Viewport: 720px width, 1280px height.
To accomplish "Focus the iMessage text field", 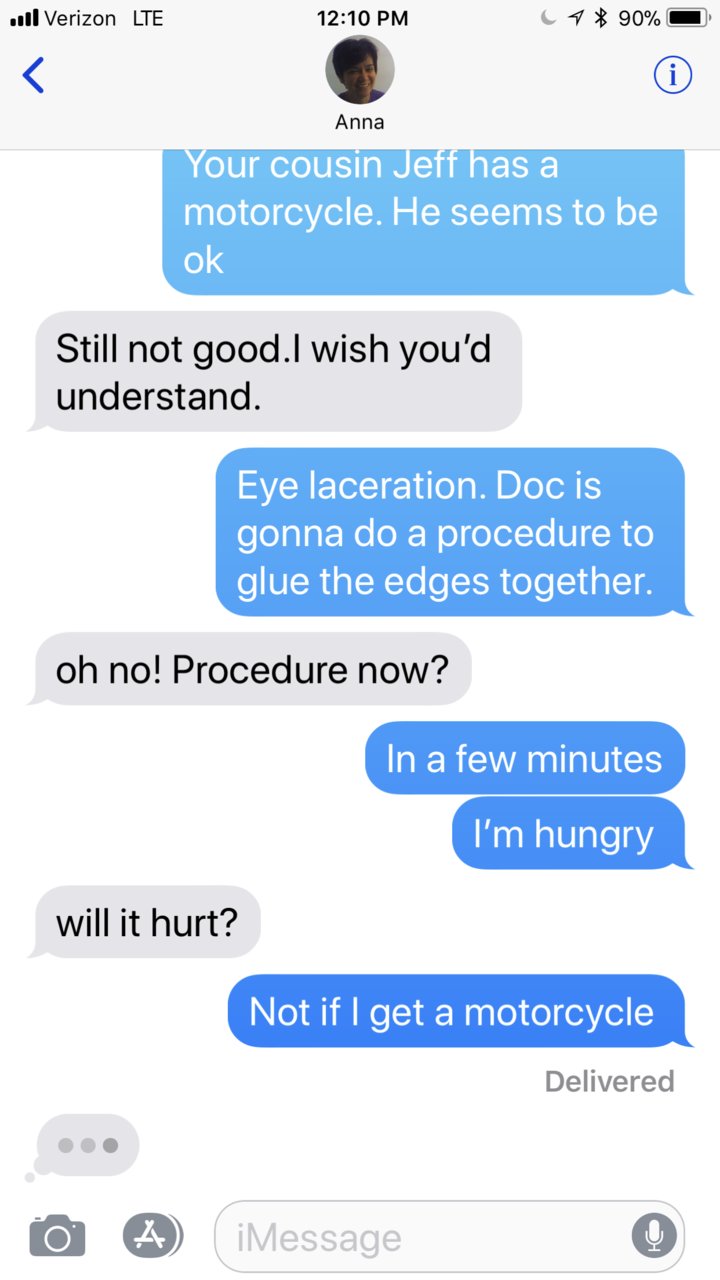I will point(449,1236).
